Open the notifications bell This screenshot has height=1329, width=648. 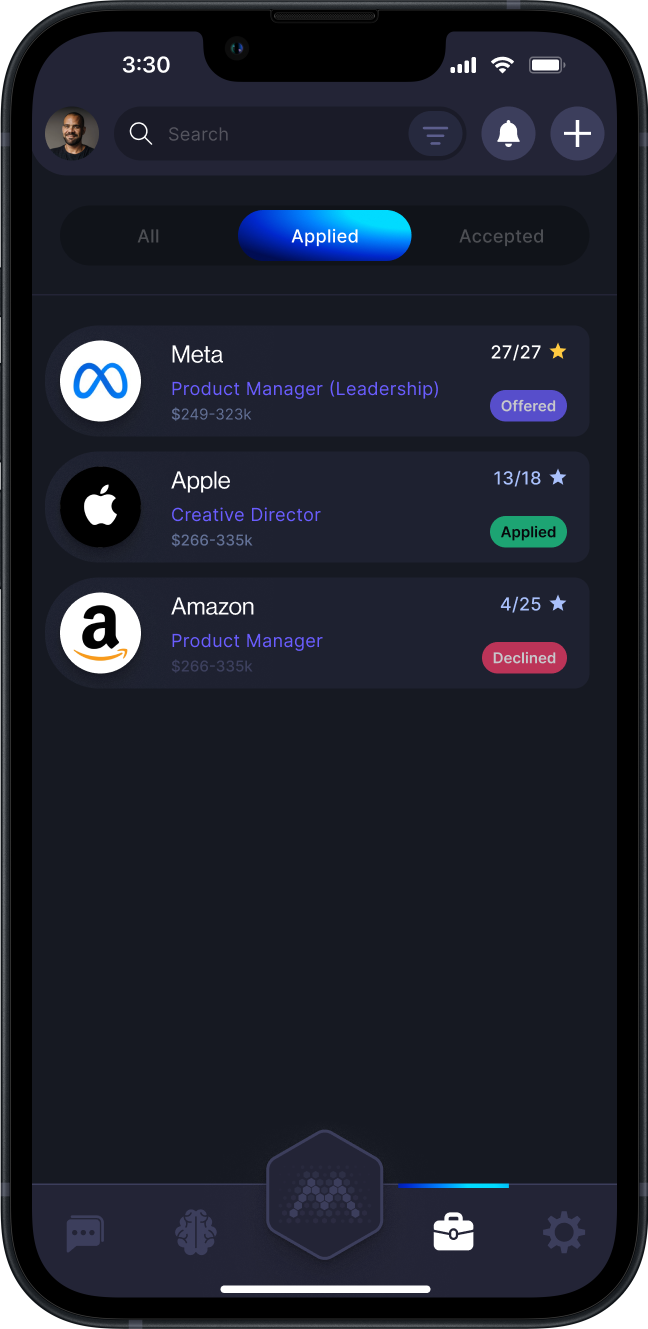[508, 134]
